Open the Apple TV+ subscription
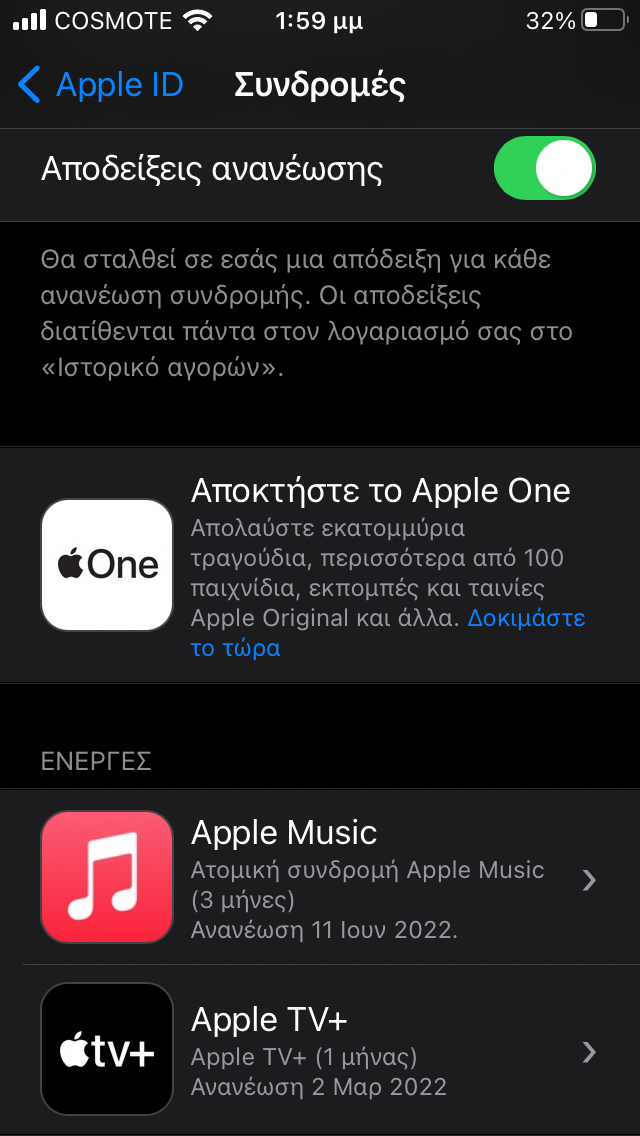This screenshot has height=1136, width=640. [x=320, y=1051]
